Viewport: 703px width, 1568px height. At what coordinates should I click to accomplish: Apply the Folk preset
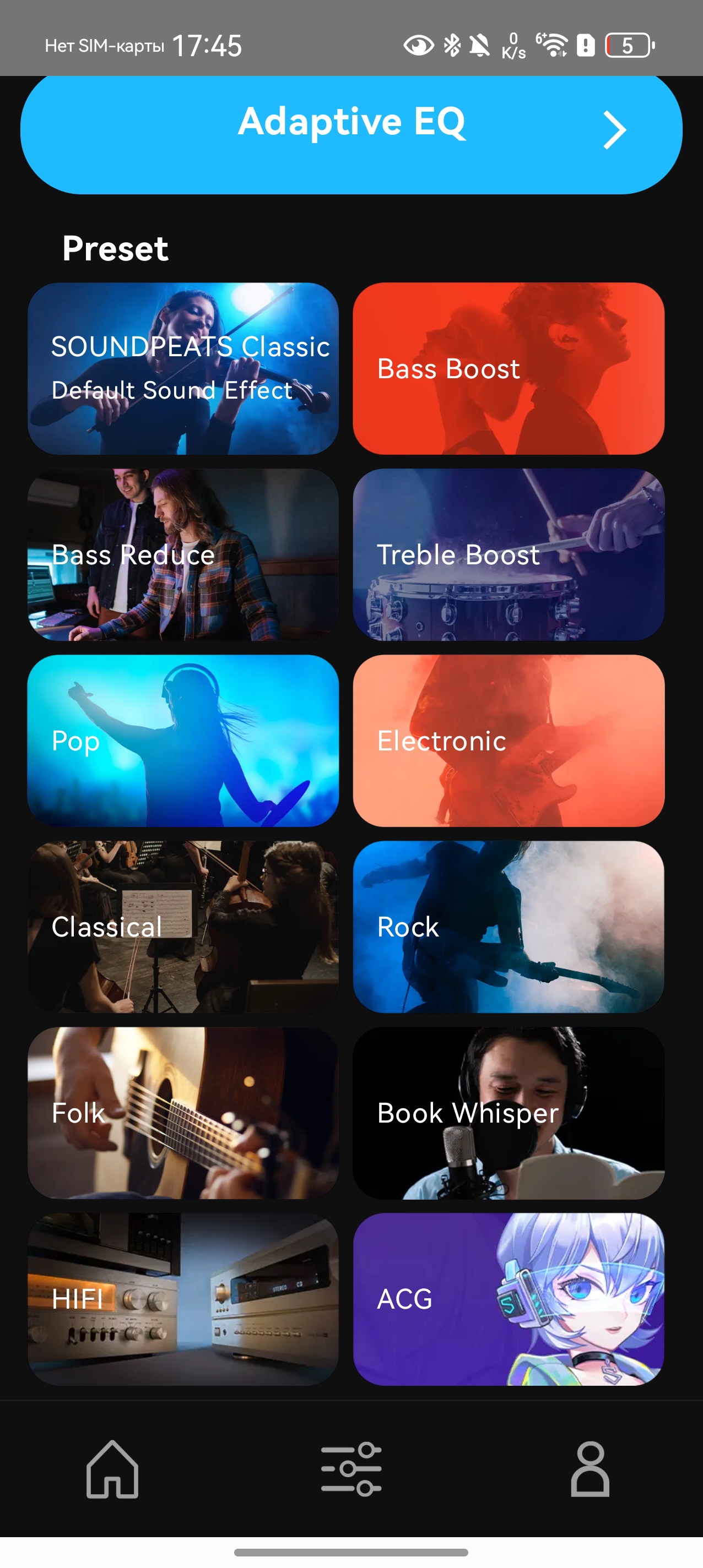coord(183,1113)
